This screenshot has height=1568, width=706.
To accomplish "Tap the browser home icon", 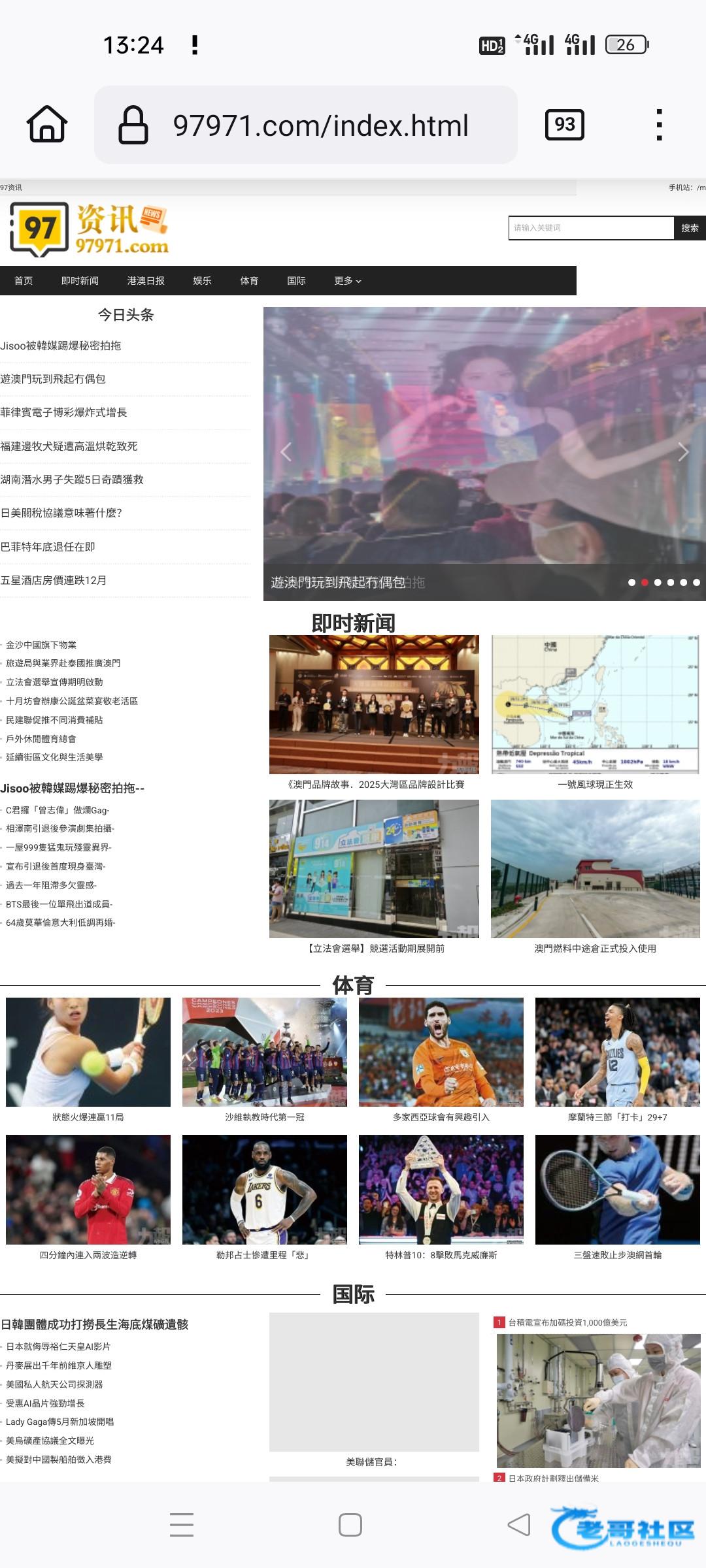I will point(47,124).
